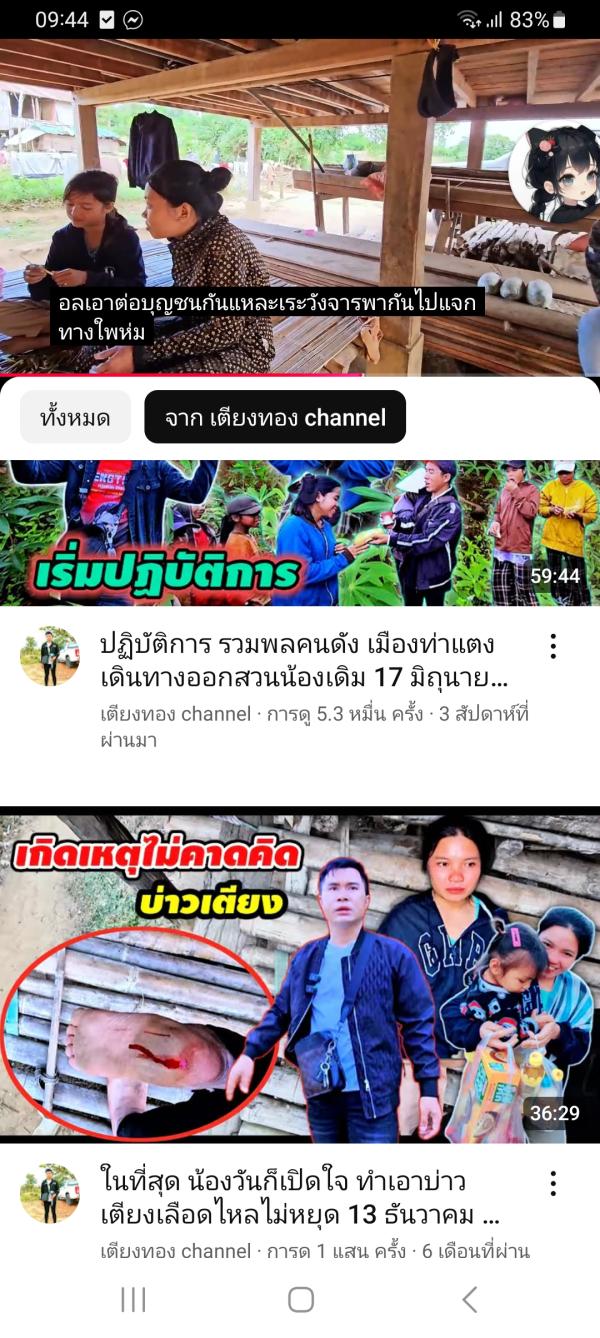Open channel avatar beside ปฏิบัติการ รวมพลคนดัง video
This screenshot has width=600, height=1338.
pos(50,656)
